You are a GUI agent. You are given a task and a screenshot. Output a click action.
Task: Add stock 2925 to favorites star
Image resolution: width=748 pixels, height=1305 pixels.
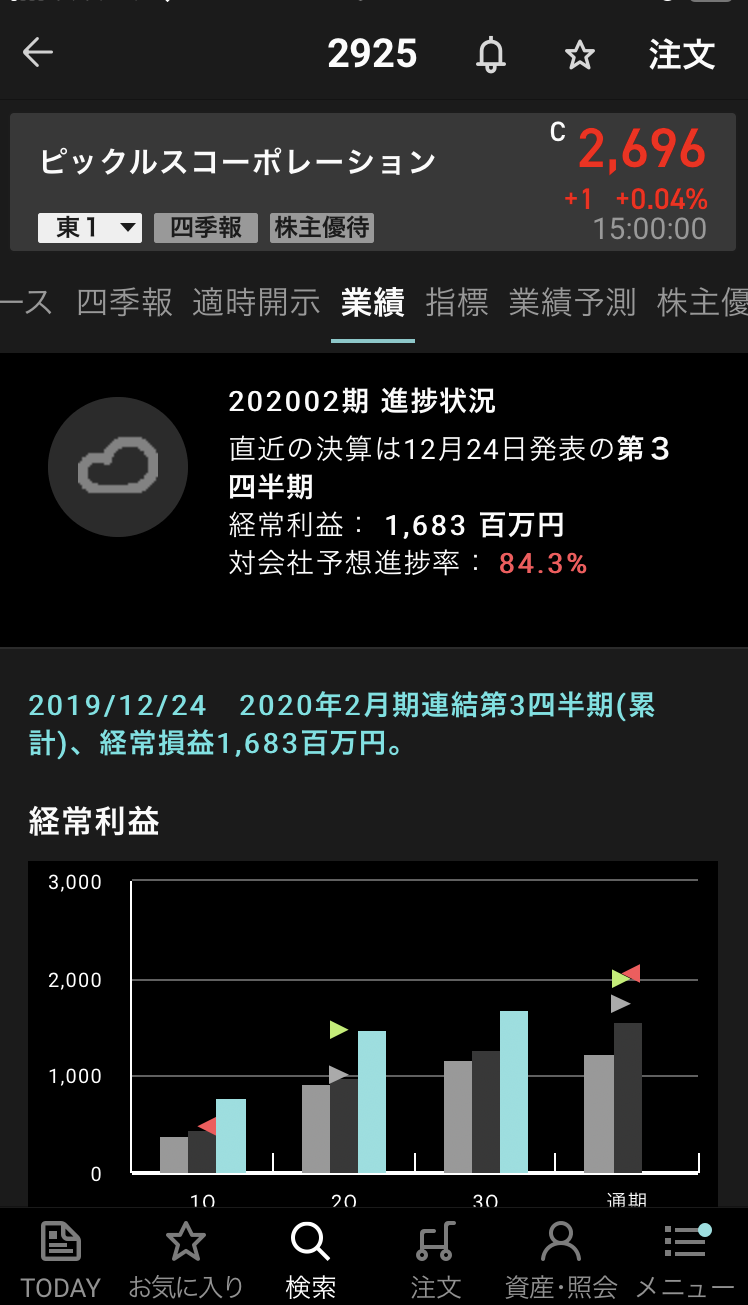point(580,55)
